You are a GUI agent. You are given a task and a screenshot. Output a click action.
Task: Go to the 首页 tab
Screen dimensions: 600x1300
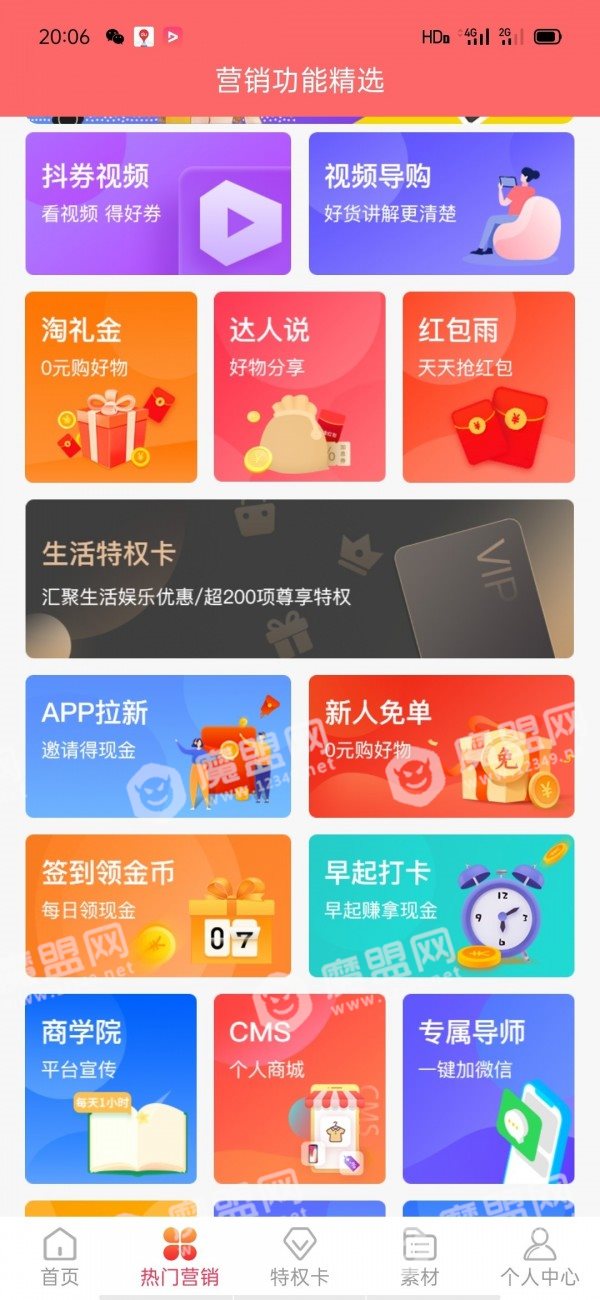point(60,1257)
